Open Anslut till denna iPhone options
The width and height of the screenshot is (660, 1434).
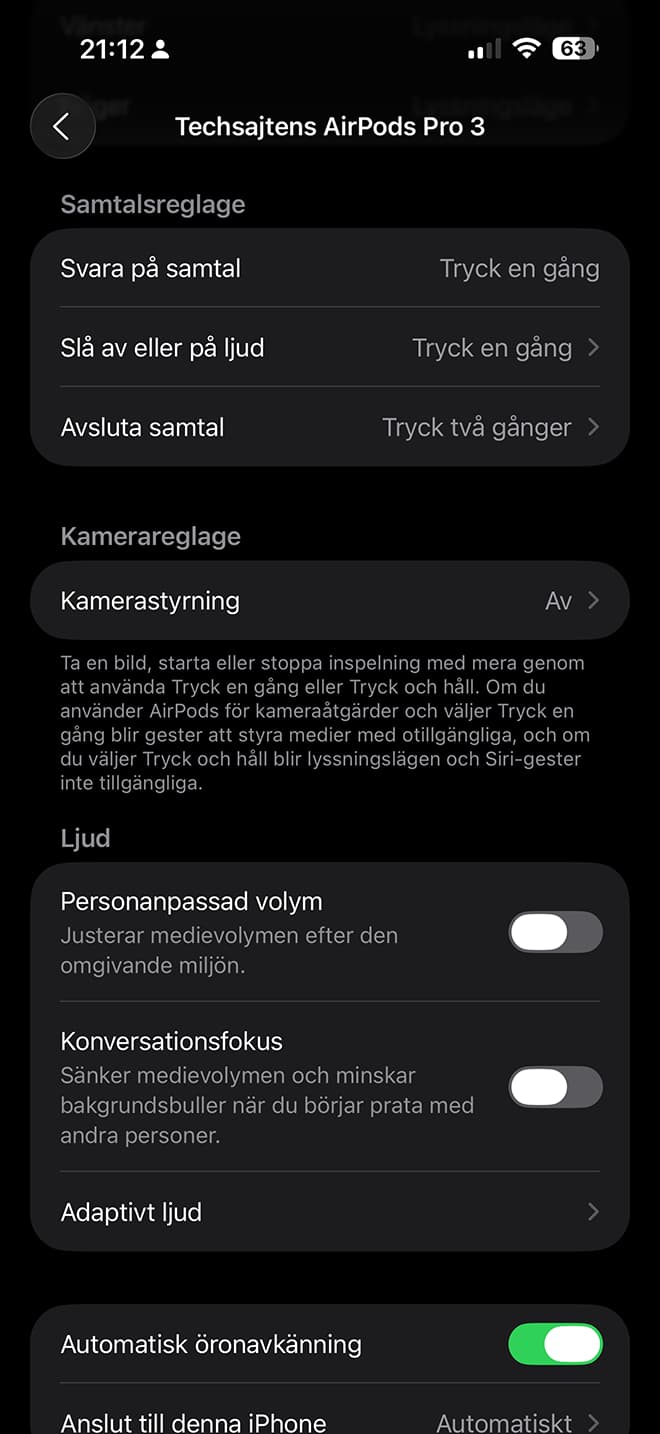point(330,1420)
